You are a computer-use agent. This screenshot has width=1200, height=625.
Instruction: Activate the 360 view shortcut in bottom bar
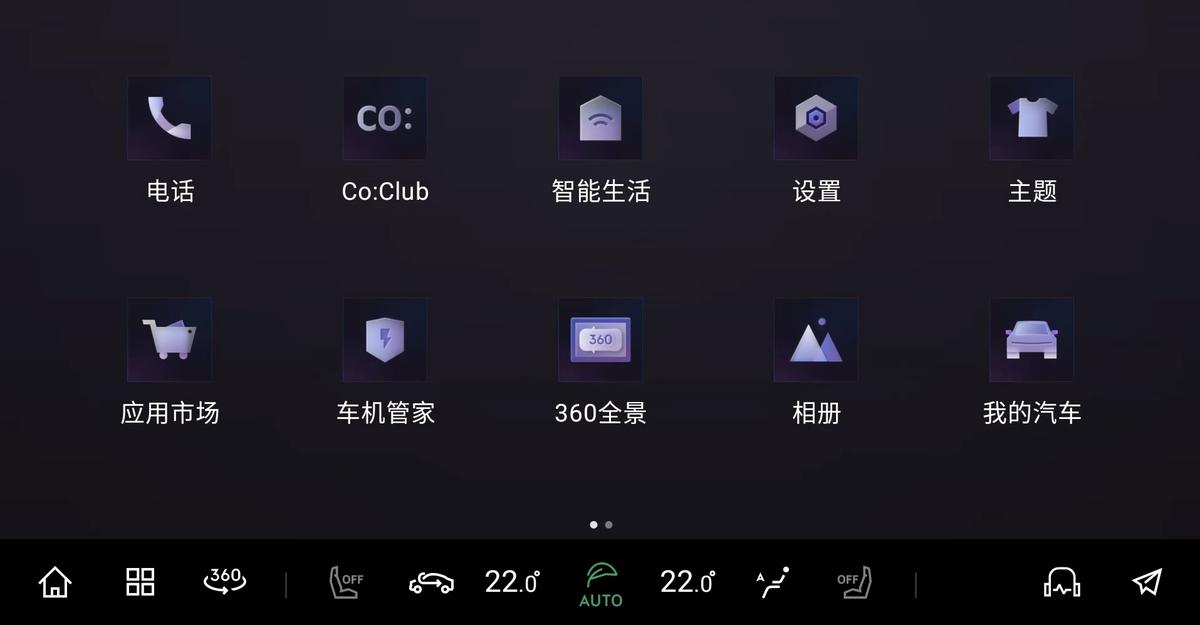(x=224, y=580)
